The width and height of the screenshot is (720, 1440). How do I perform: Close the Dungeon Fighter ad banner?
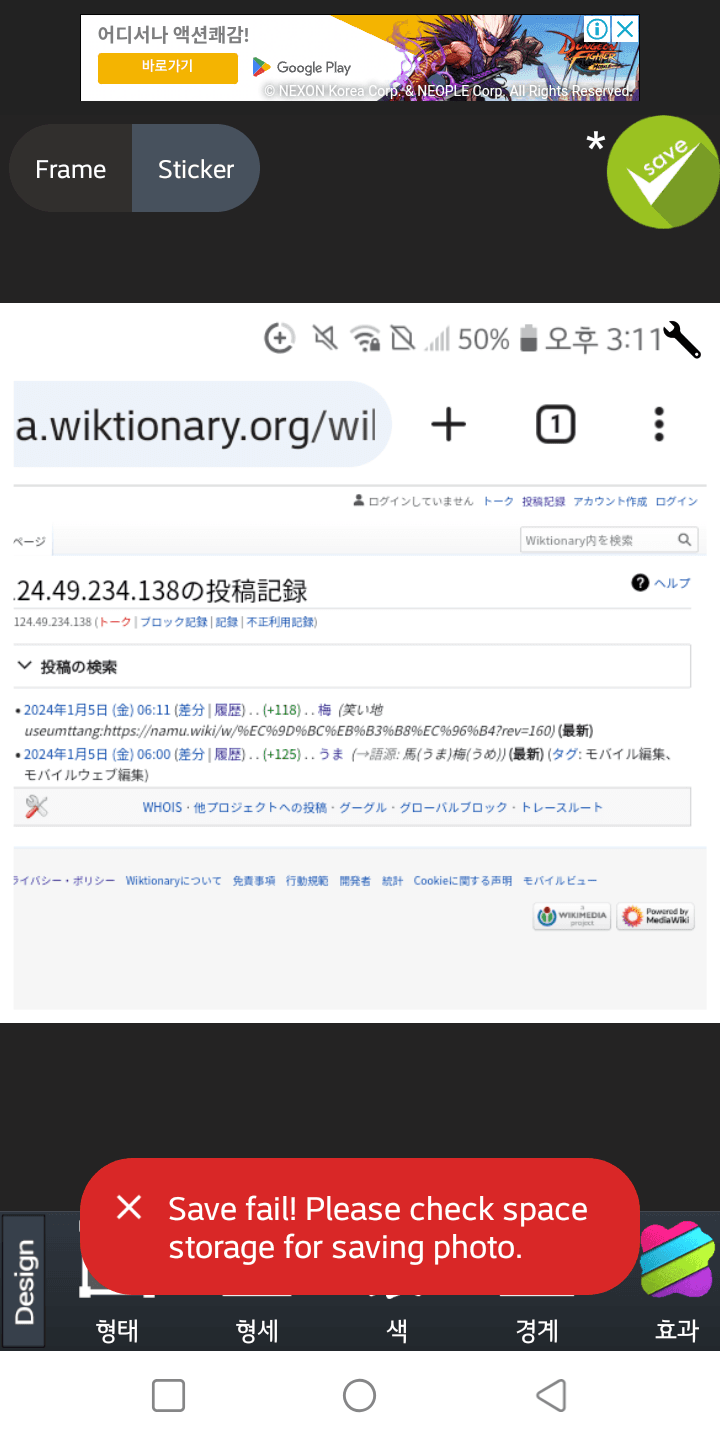(x=625, y=29)
